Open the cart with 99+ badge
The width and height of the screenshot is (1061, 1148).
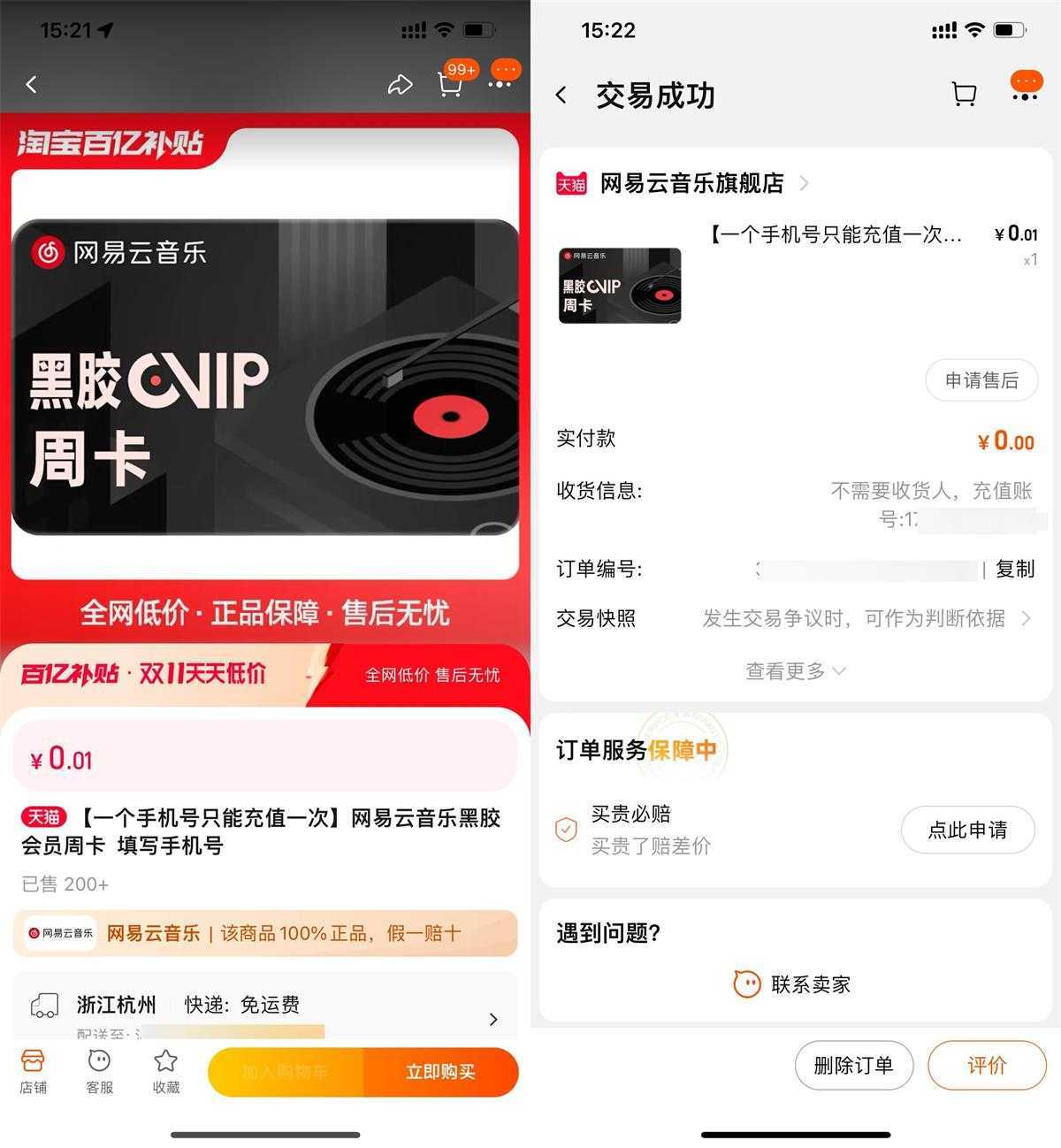point(450,84)
